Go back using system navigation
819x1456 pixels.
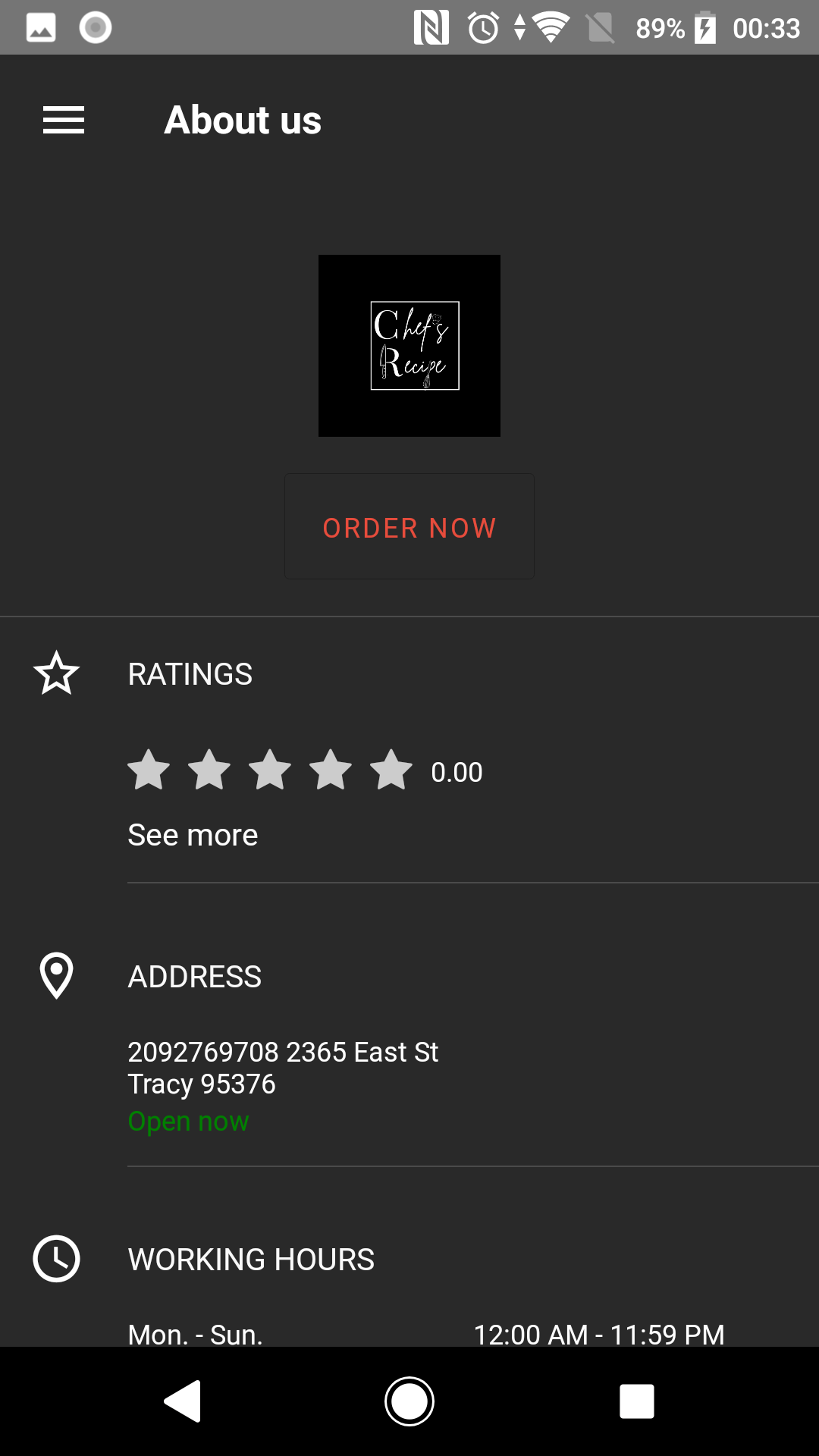[x=182, y=1401]
